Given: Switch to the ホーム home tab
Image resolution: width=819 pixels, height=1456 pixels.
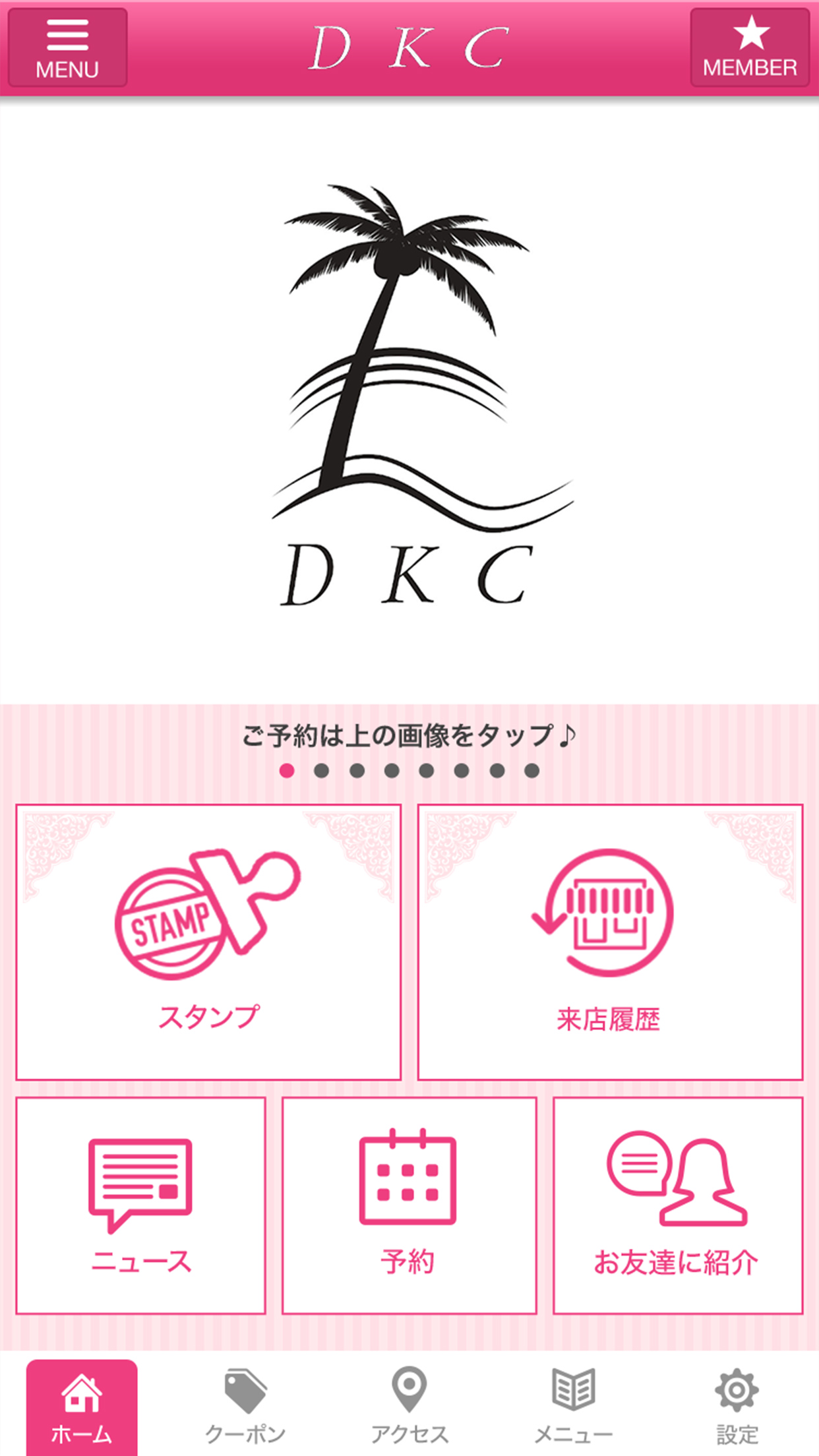Looking at the screenshot, I should (x=82, y=1407).
